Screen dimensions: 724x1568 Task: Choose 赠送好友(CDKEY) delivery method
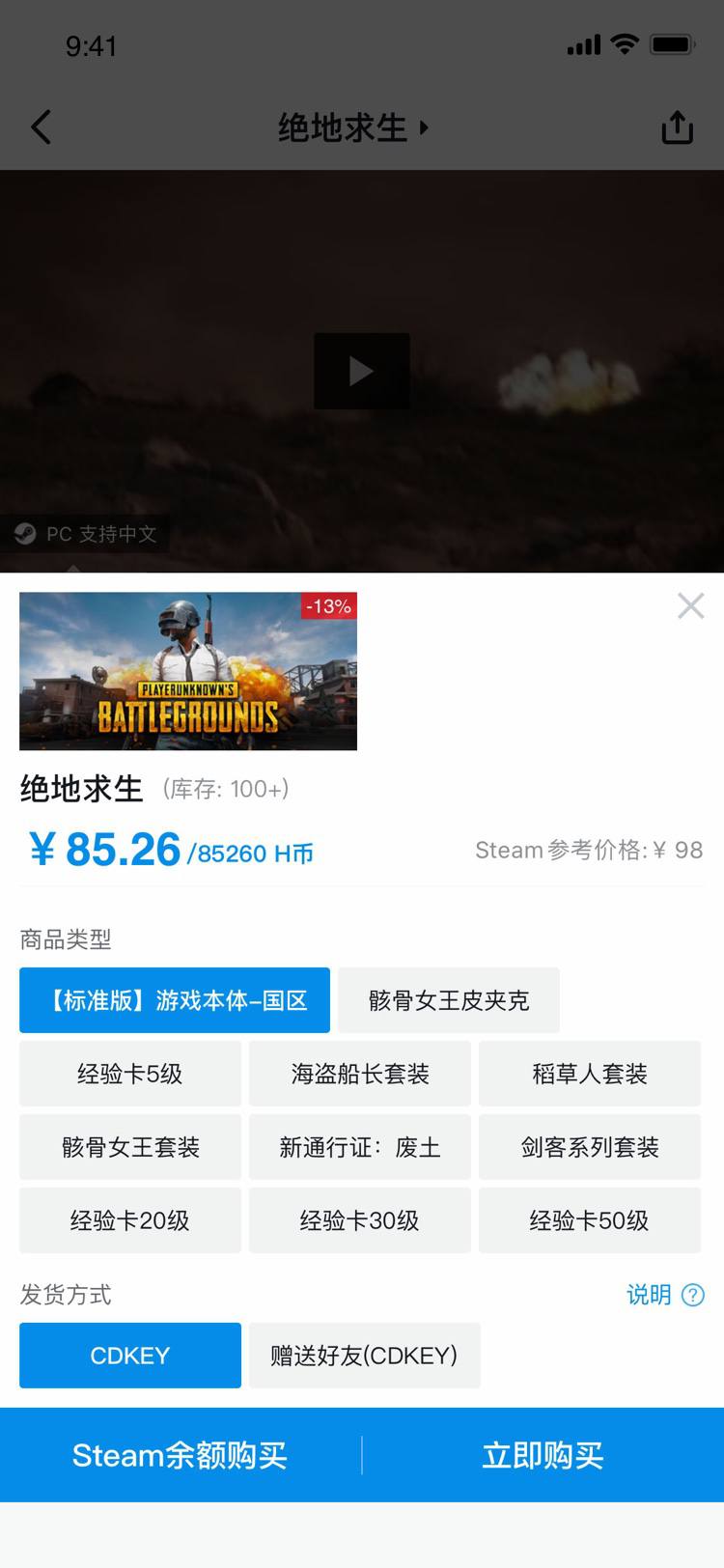(x=364, y=1356)
